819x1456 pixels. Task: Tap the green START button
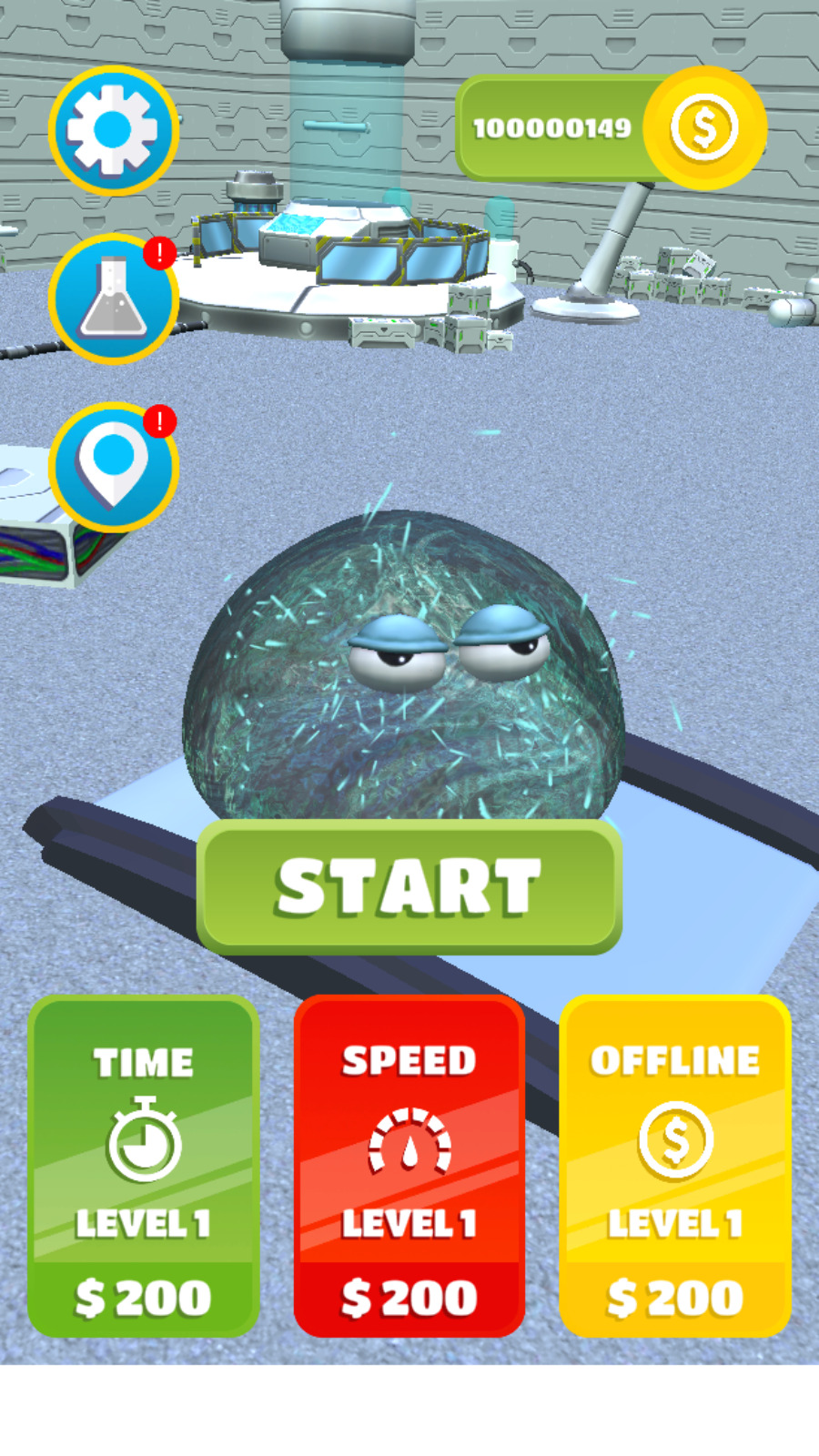pyautogui.click(x=409, y=886)
